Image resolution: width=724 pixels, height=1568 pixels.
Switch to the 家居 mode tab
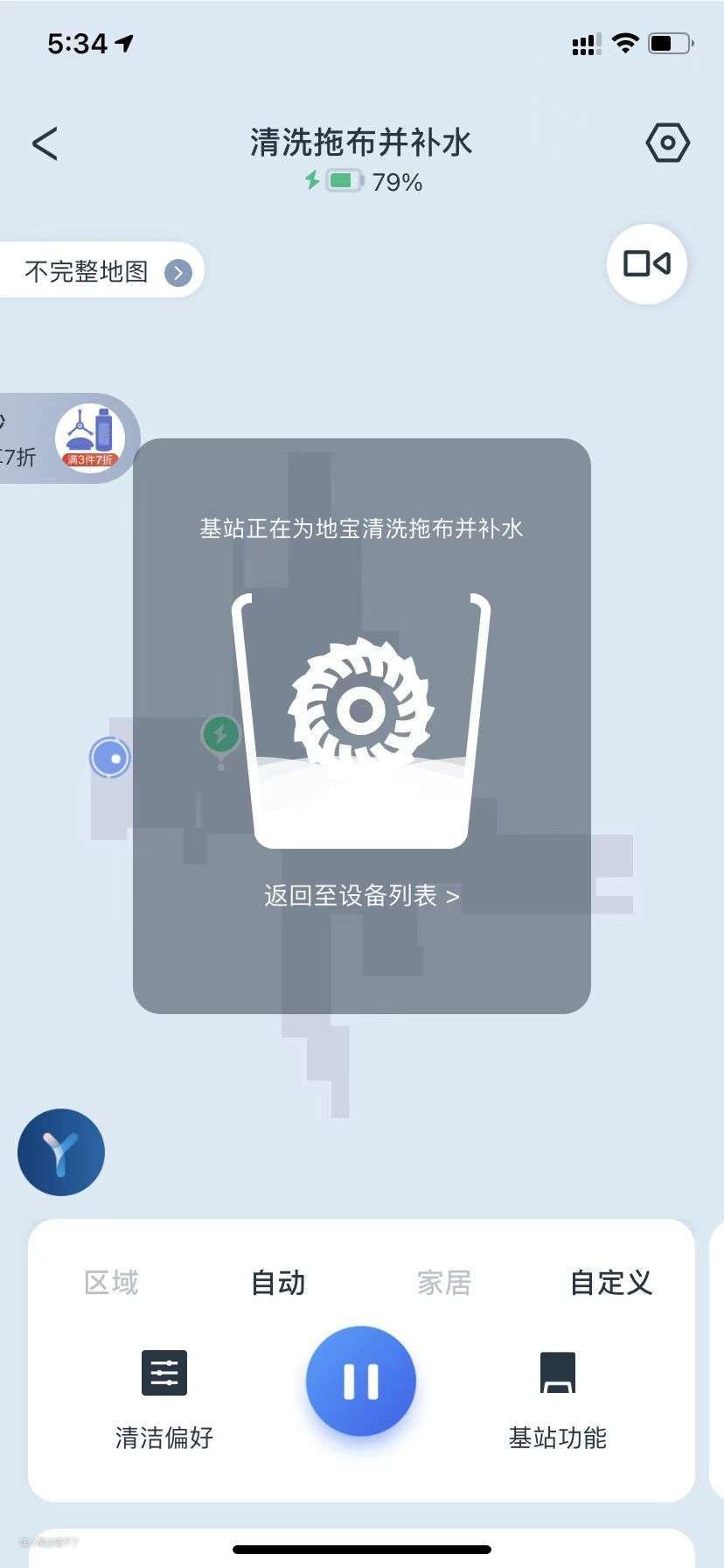pos(444,1283)
